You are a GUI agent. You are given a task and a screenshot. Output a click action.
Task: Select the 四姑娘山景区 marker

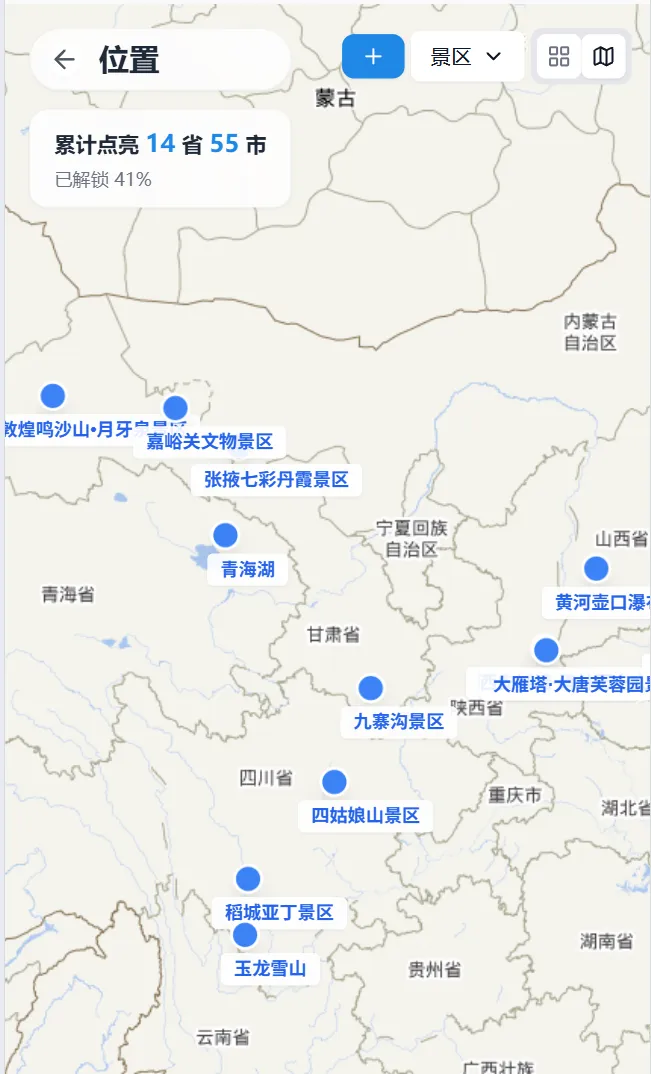pos(334,782)
